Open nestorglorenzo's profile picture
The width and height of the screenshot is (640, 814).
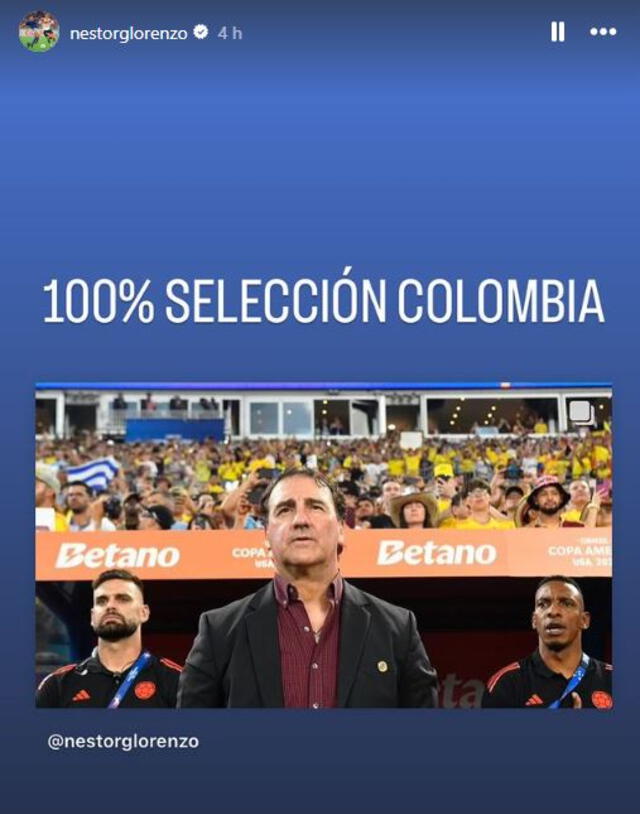click(38, 32)
